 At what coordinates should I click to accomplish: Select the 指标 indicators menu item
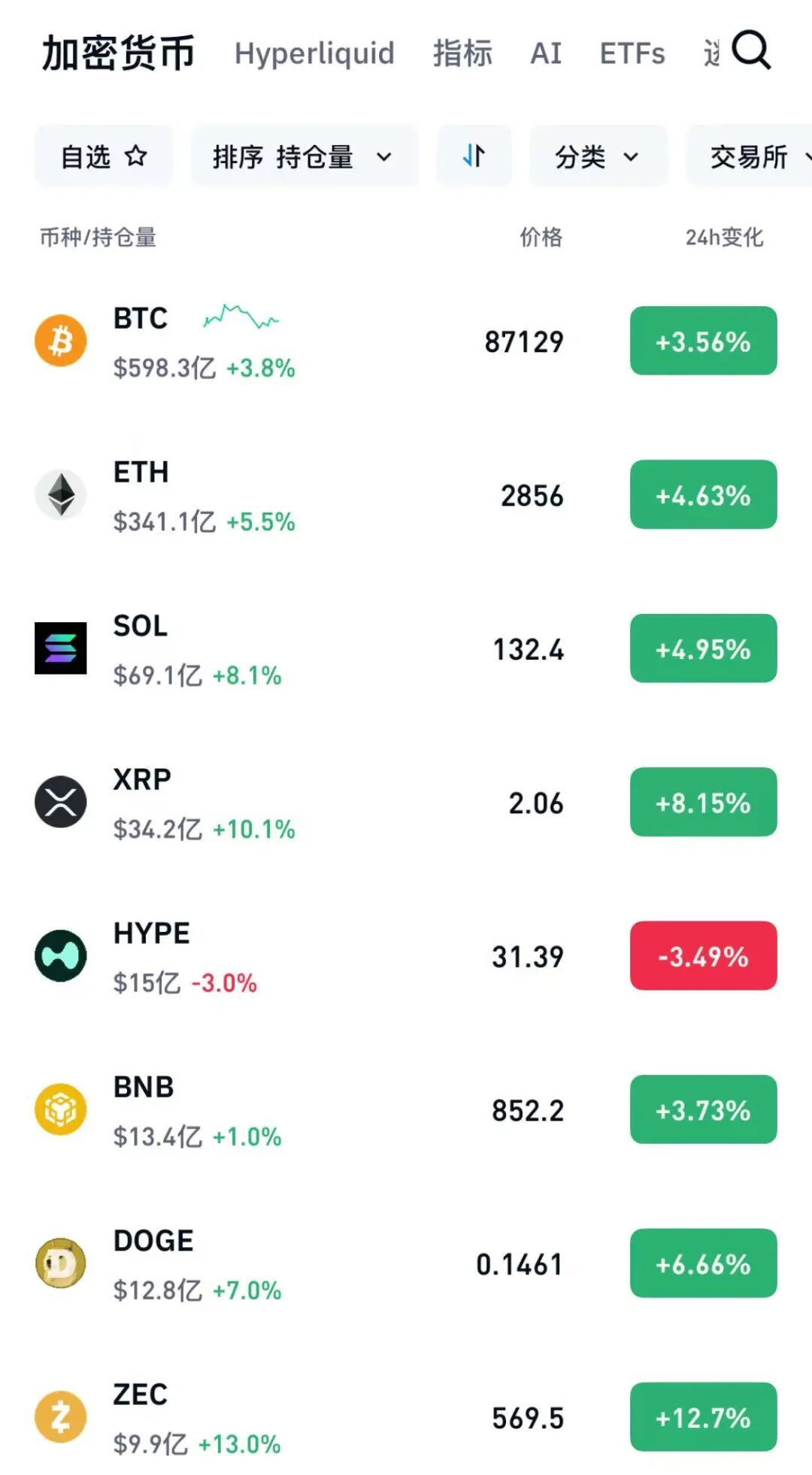pos(463,53)
